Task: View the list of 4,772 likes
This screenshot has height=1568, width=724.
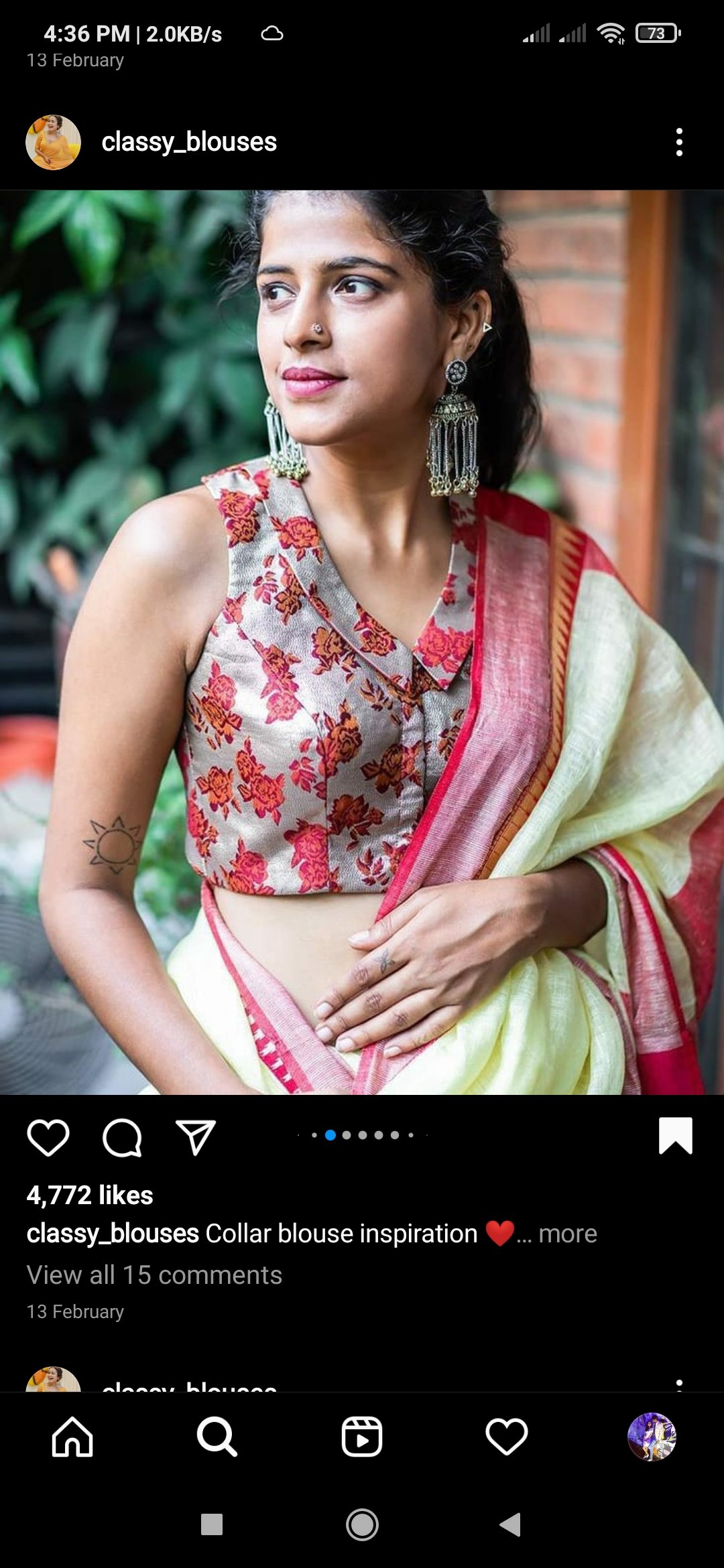Action: coord(90,1195)
